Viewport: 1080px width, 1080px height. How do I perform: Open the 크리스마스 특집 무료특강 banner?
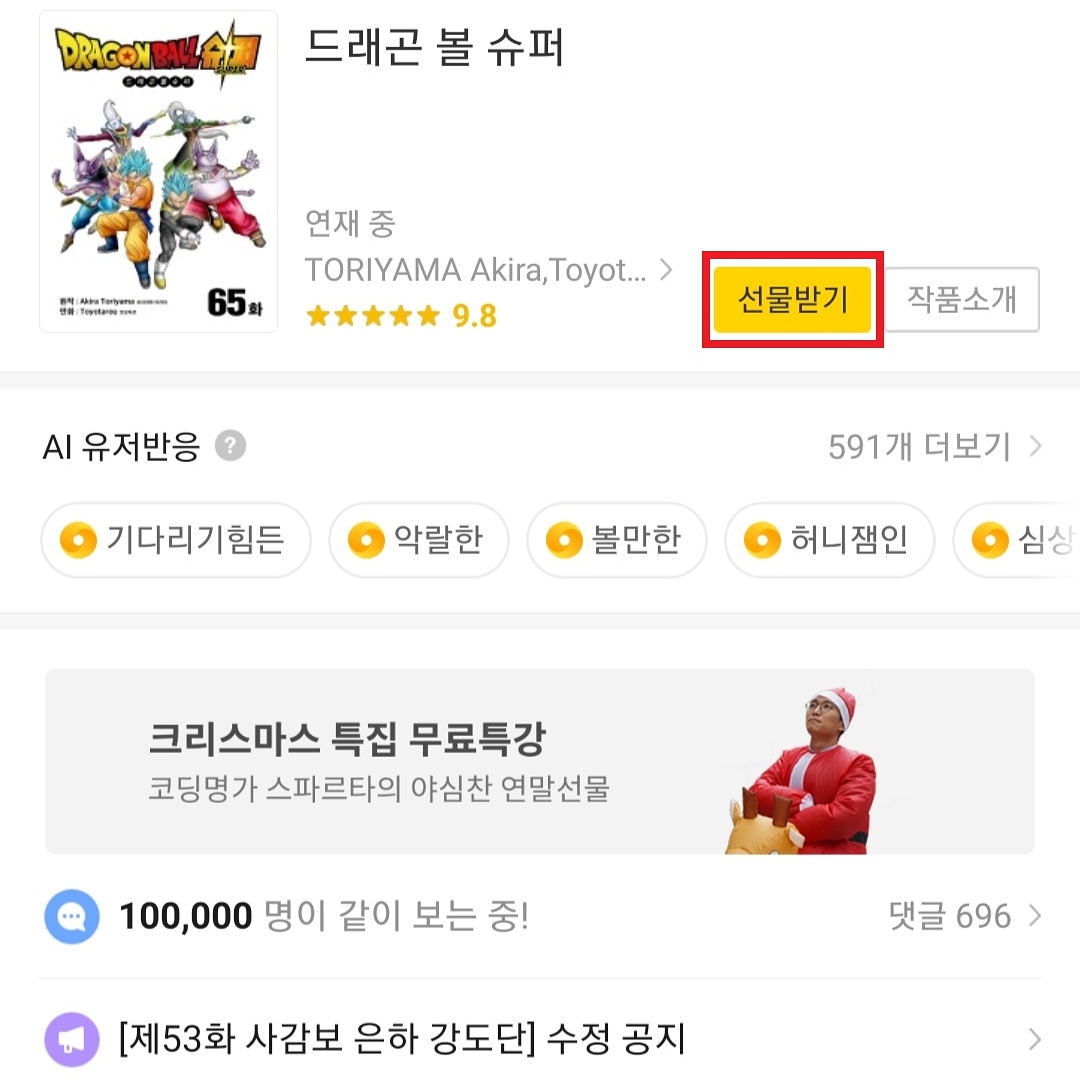coord(540,762)
